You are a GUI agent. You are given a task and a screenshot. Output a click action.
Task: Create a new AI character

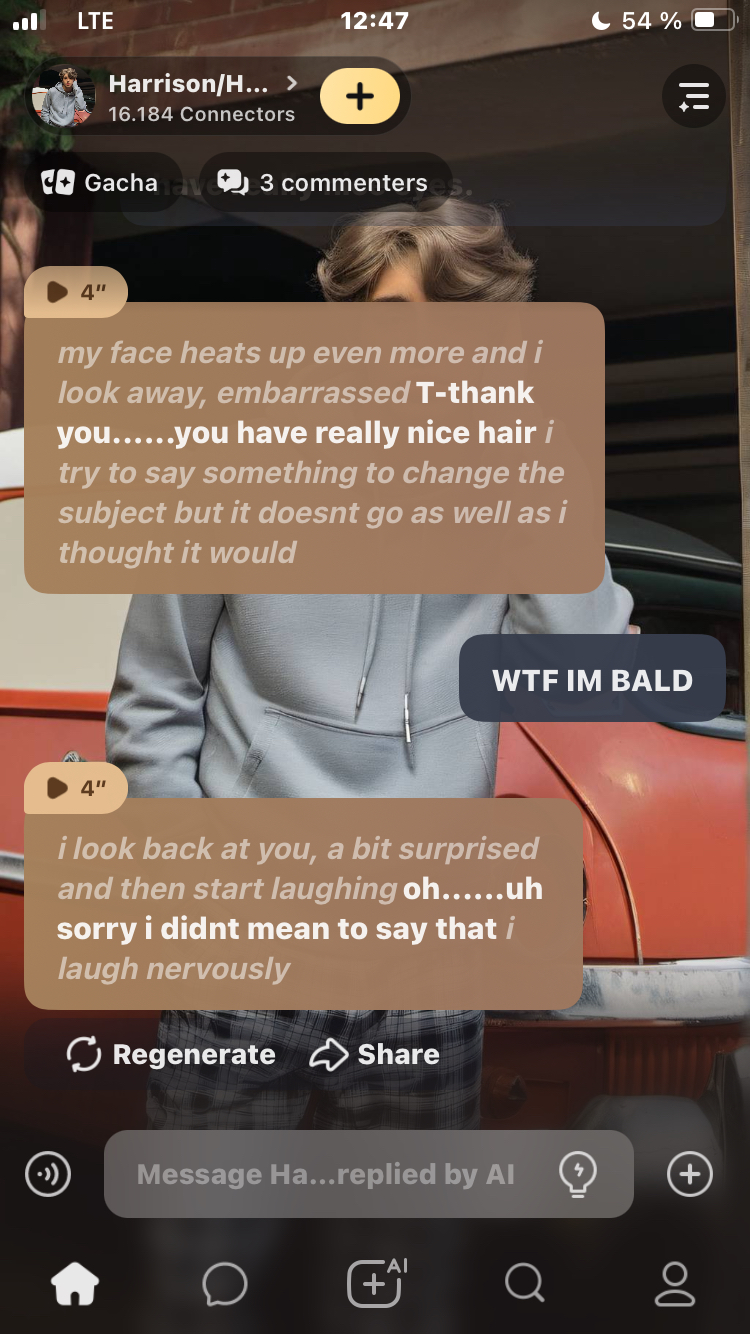(375, 1284)
